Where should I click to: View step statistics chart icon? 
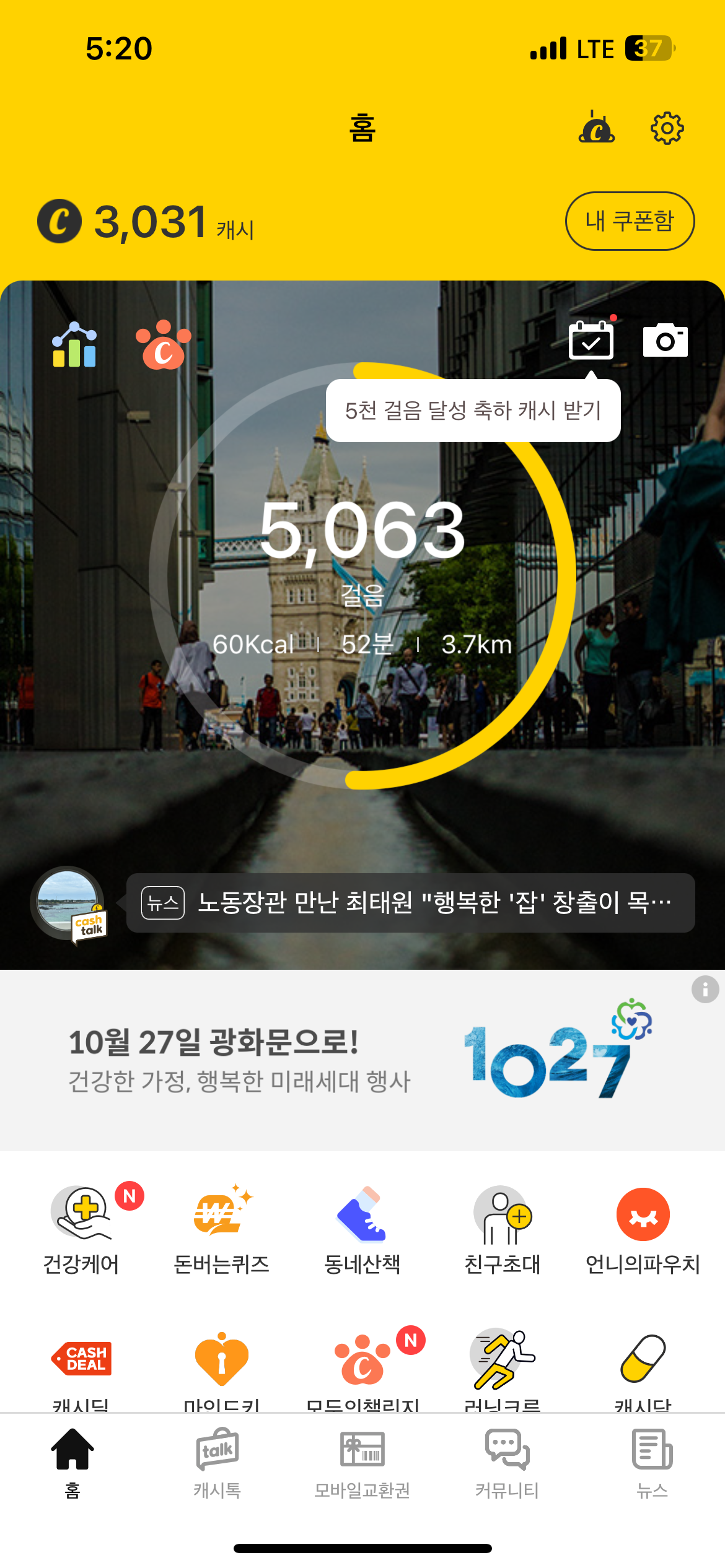pos(74,345)
